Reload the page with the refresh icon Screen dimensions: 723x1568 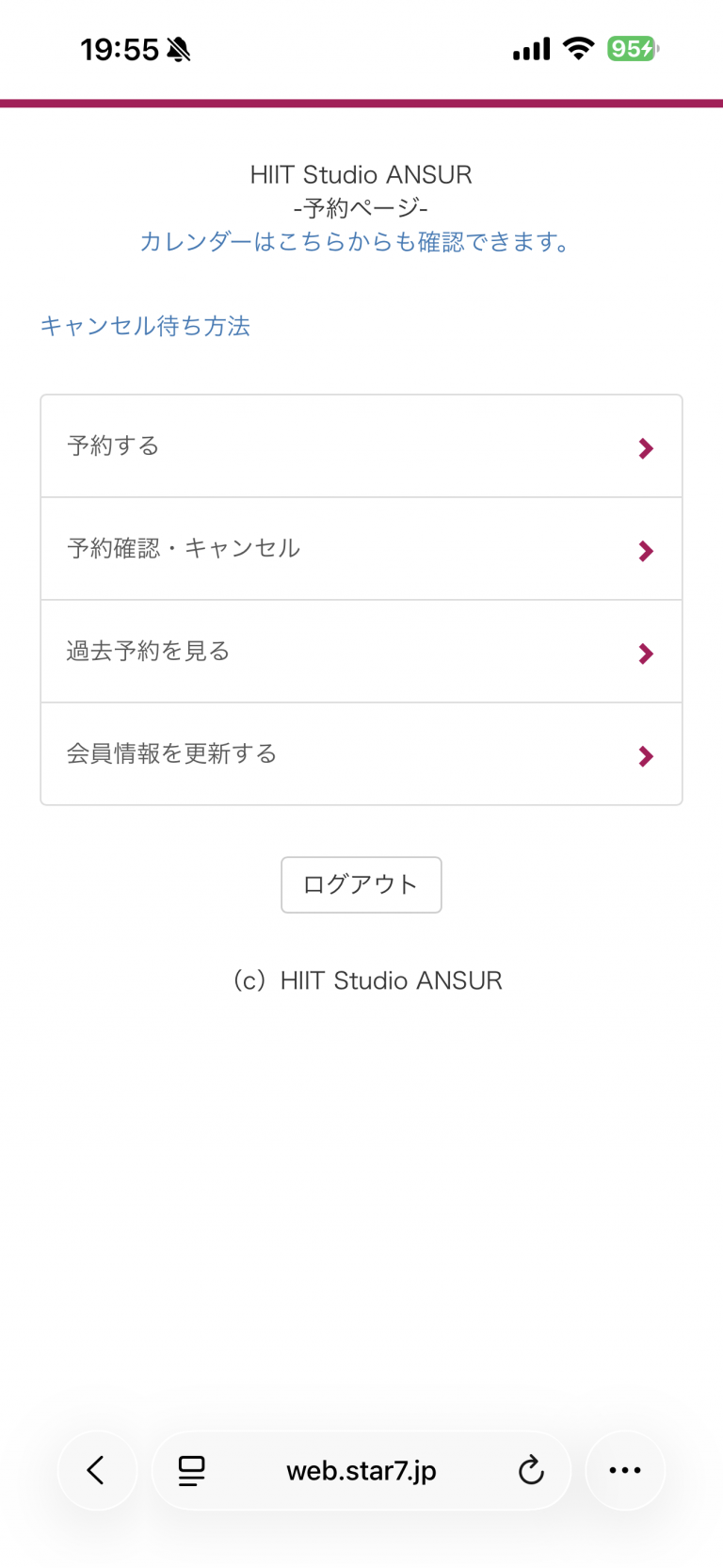click(x=531, y=1470)
